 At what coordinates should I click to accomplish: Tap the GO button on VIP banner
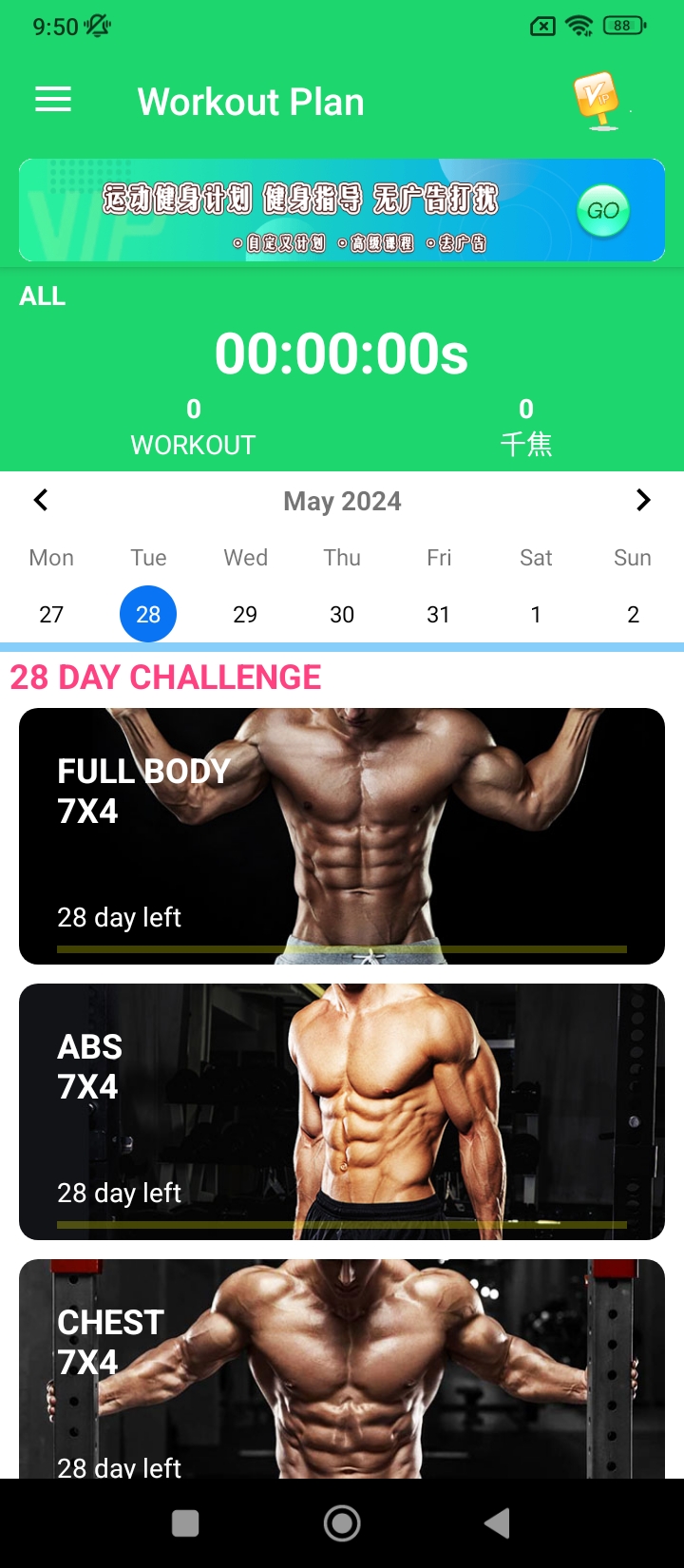pos(603,210)
